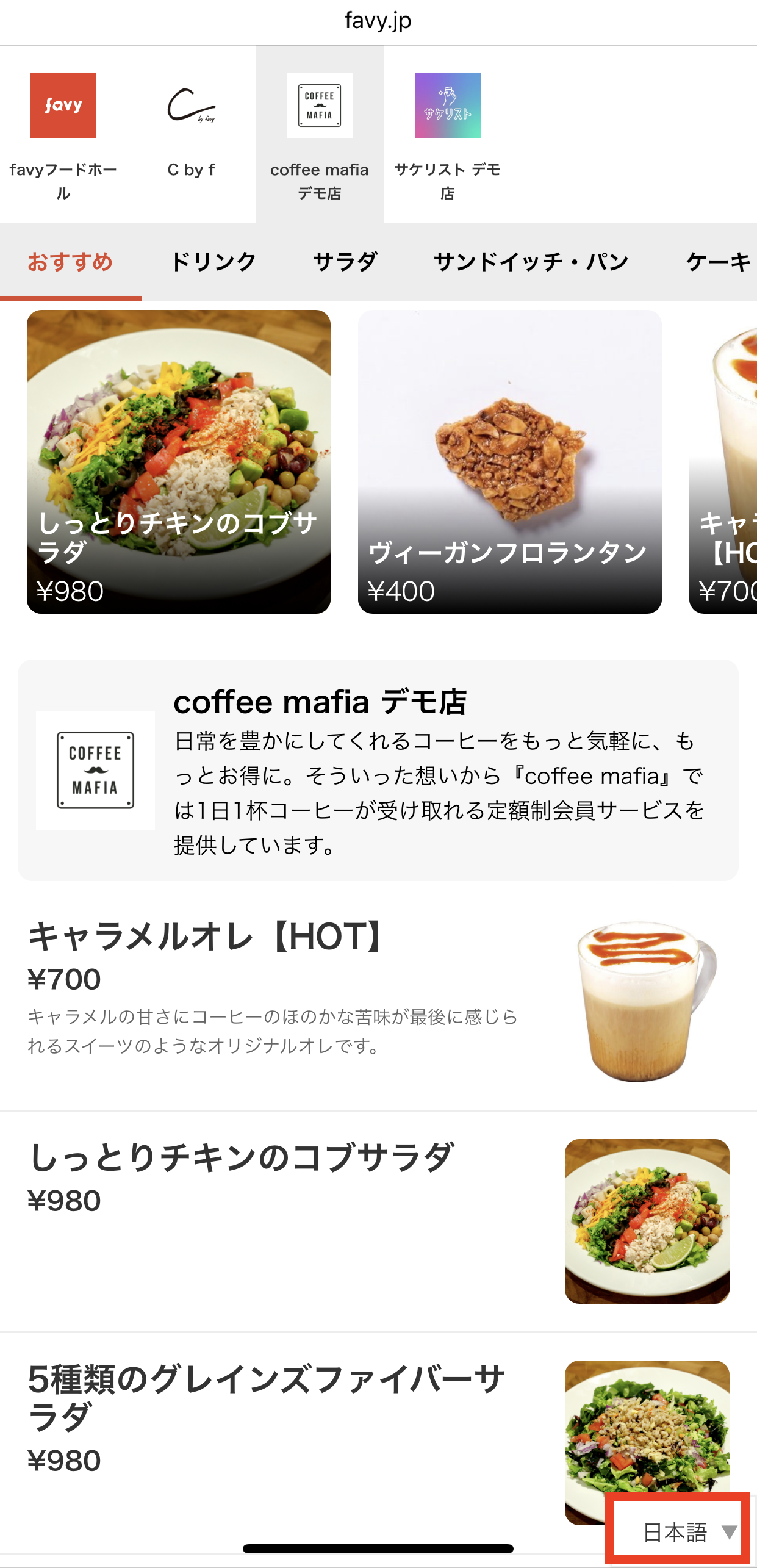
Task: Open the featured ヴィーガンフロランタン ¥400 card
Action: pos(509,461)
